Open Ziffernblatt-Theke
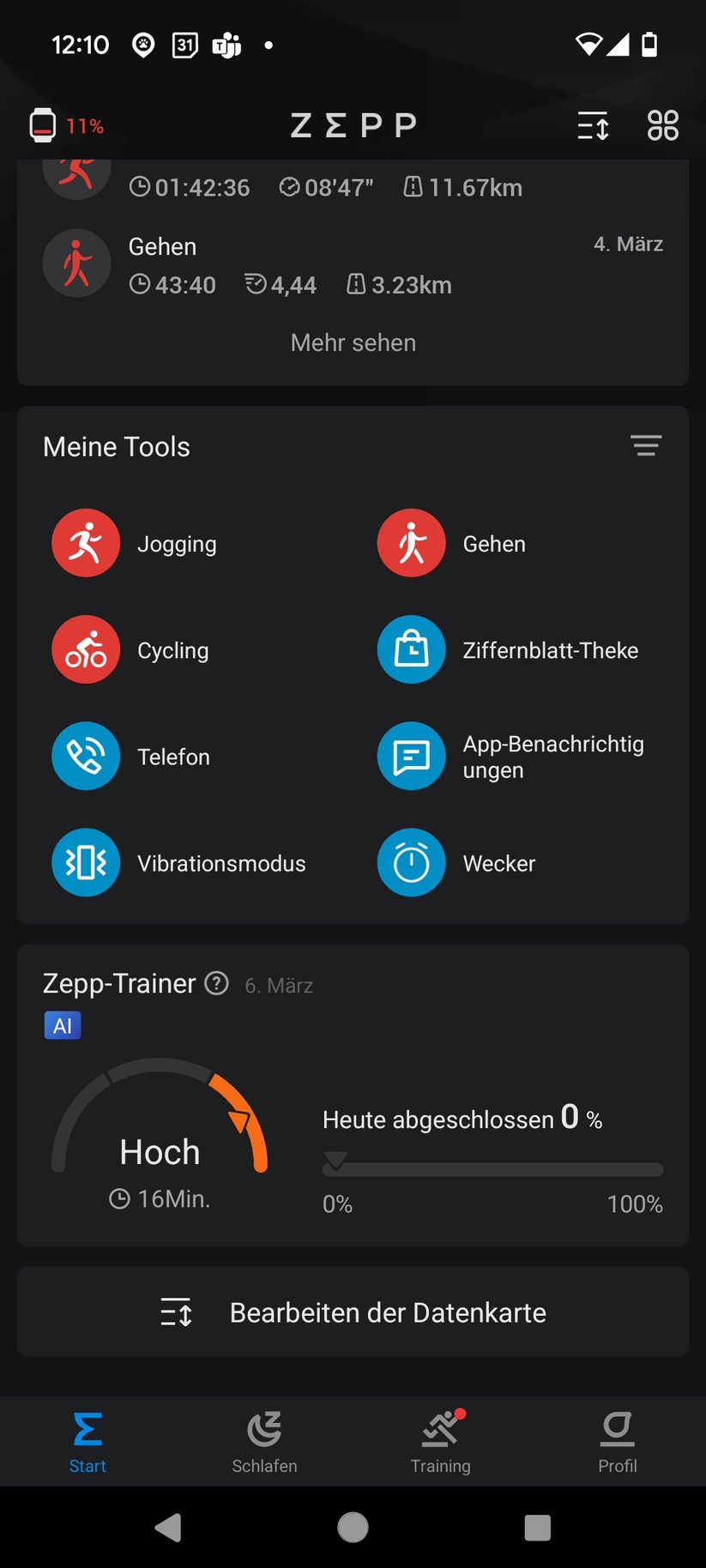Image resolution: width=706 pixels, height=1568 pixels. click(x=412, y=649)
